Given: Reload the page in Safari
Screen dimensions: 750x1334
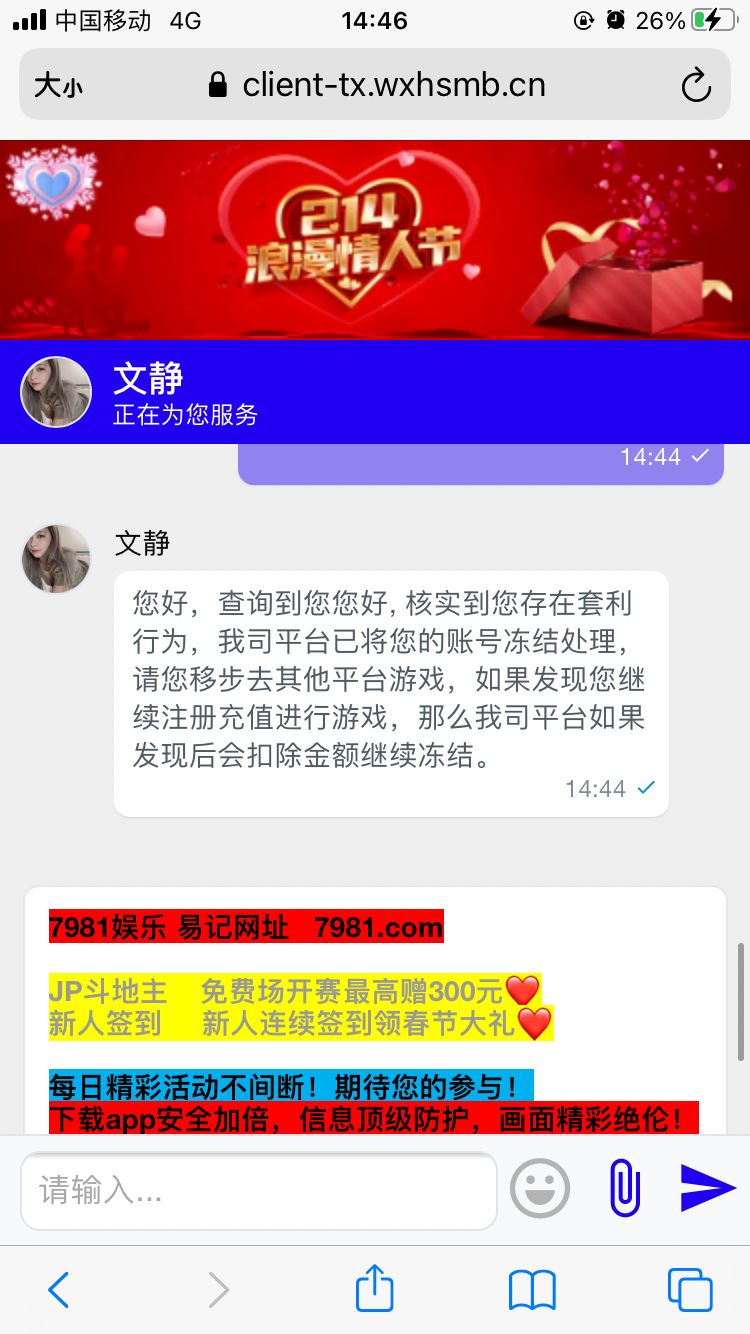Looking at the screenshot, I should pyautogui.click(x=696, y=86).
